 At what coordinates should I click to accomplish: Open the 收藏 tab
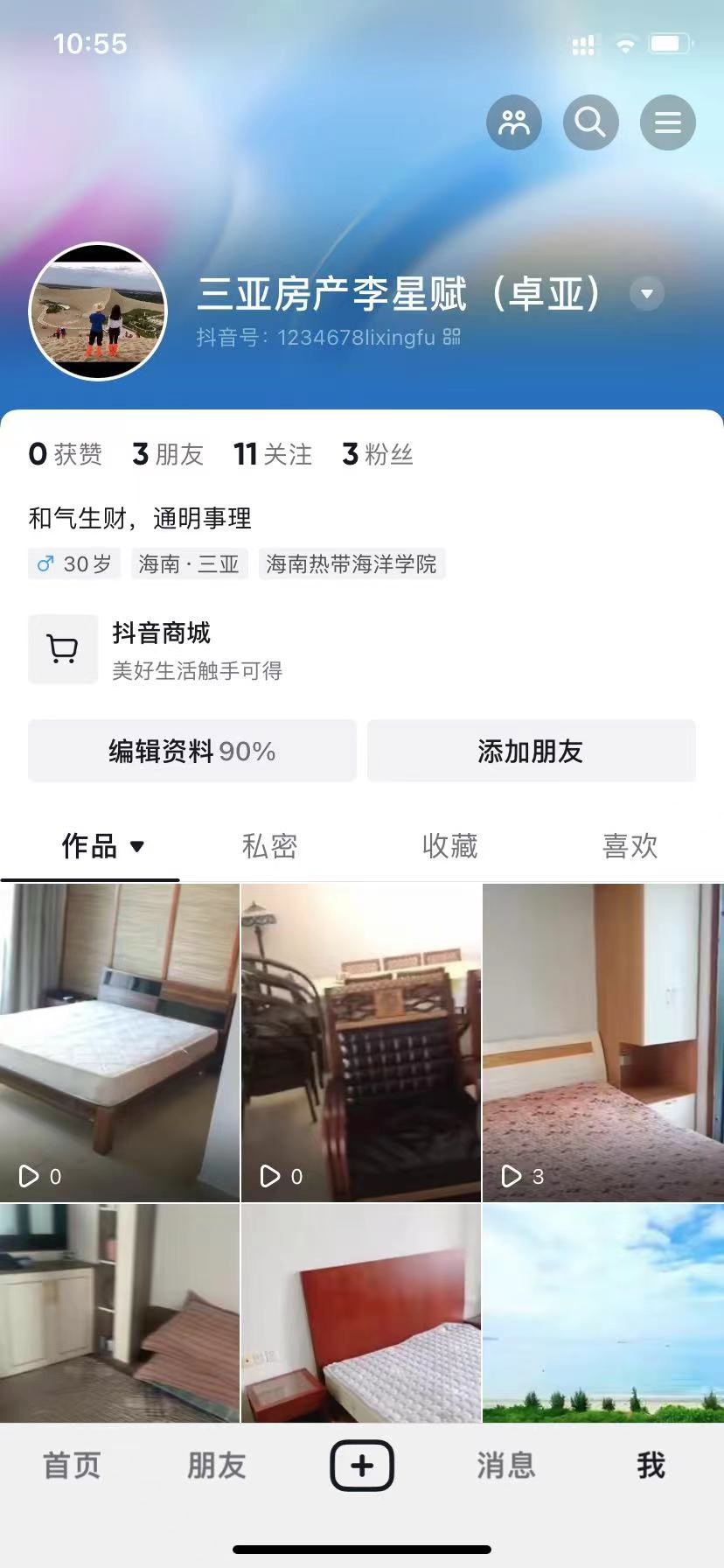click(449, 845)
